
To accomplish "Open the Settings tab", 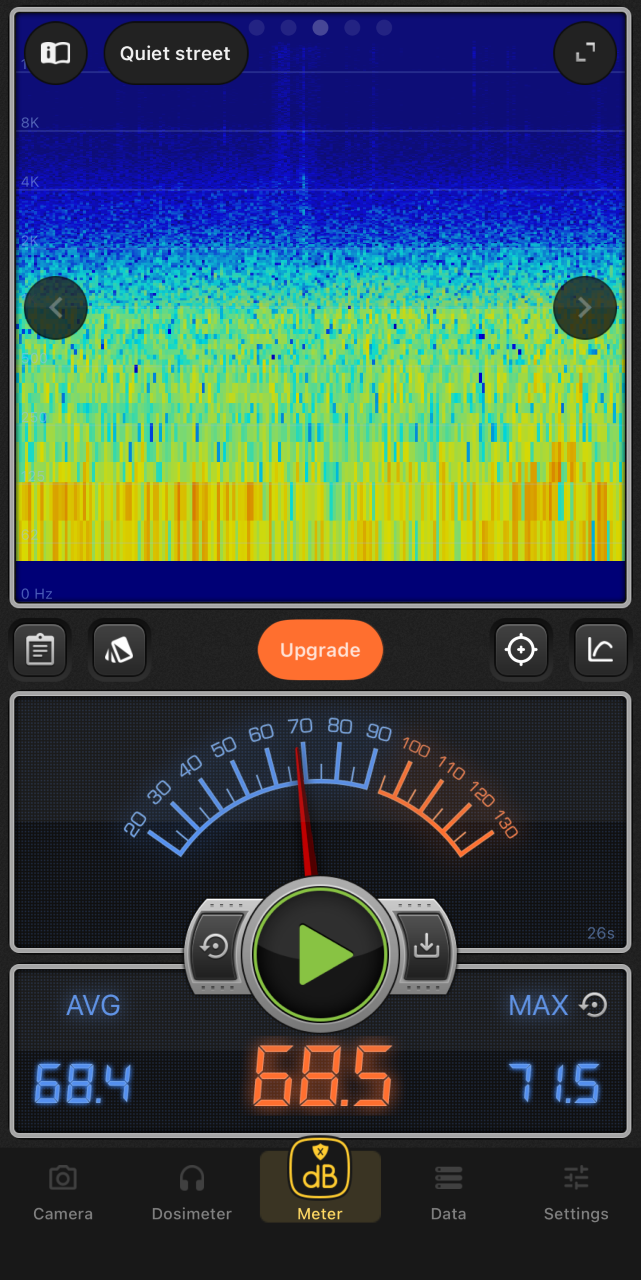I will (x=576, y=1192).
